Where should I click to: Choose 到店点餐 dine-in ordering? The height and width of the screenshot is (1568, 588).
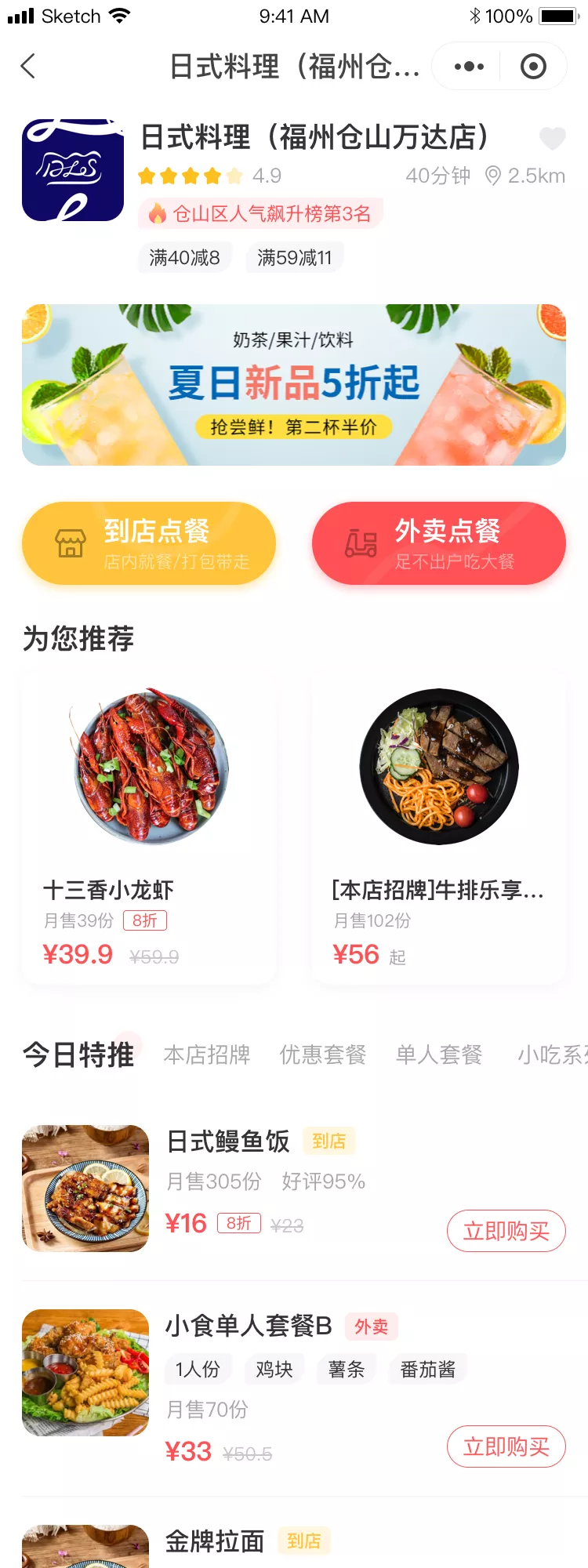[149, 543]
